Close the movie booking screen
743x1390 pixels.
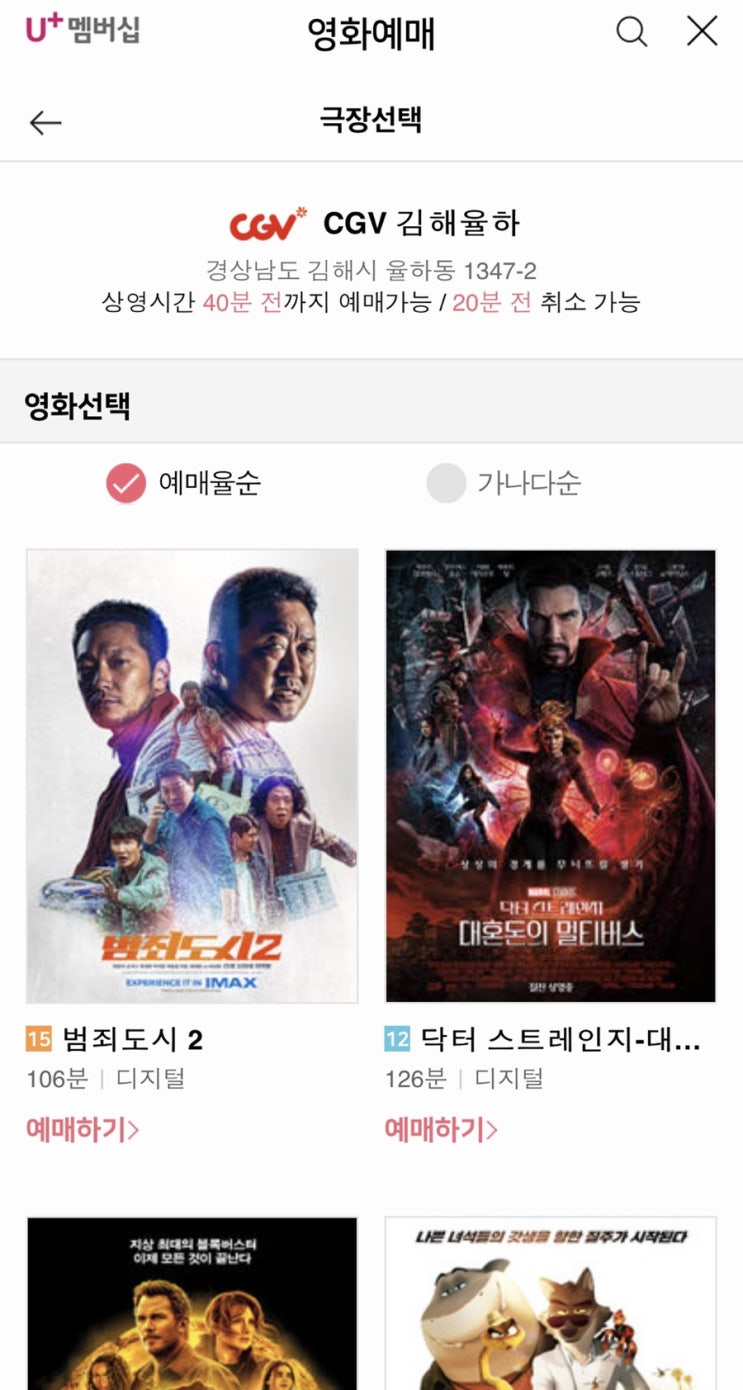pos(702,32)
